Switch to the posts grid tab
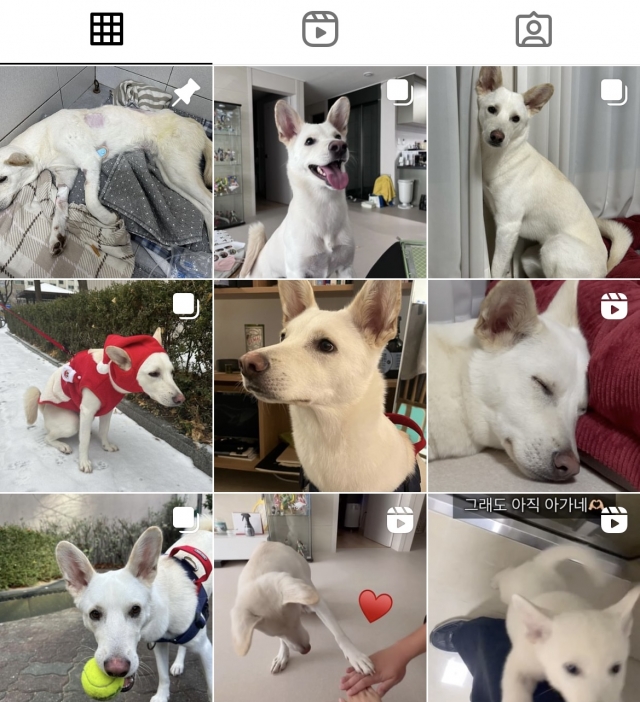 106,30
